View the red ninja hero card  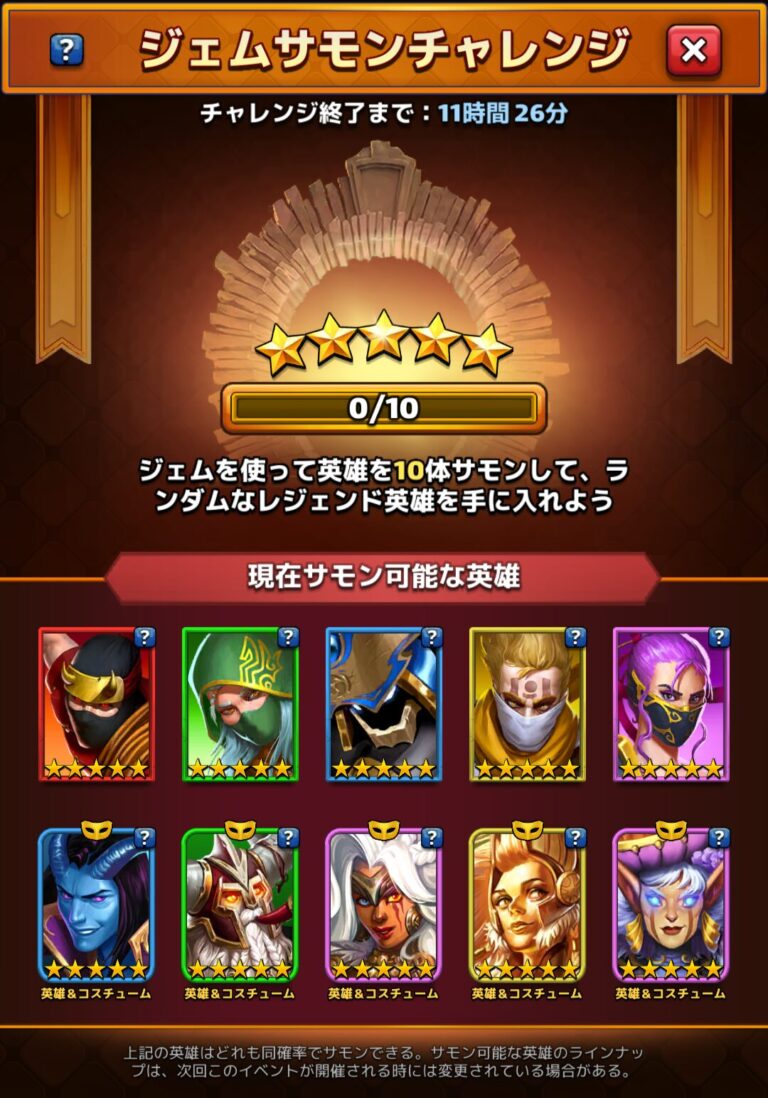(x=97, y=705)
